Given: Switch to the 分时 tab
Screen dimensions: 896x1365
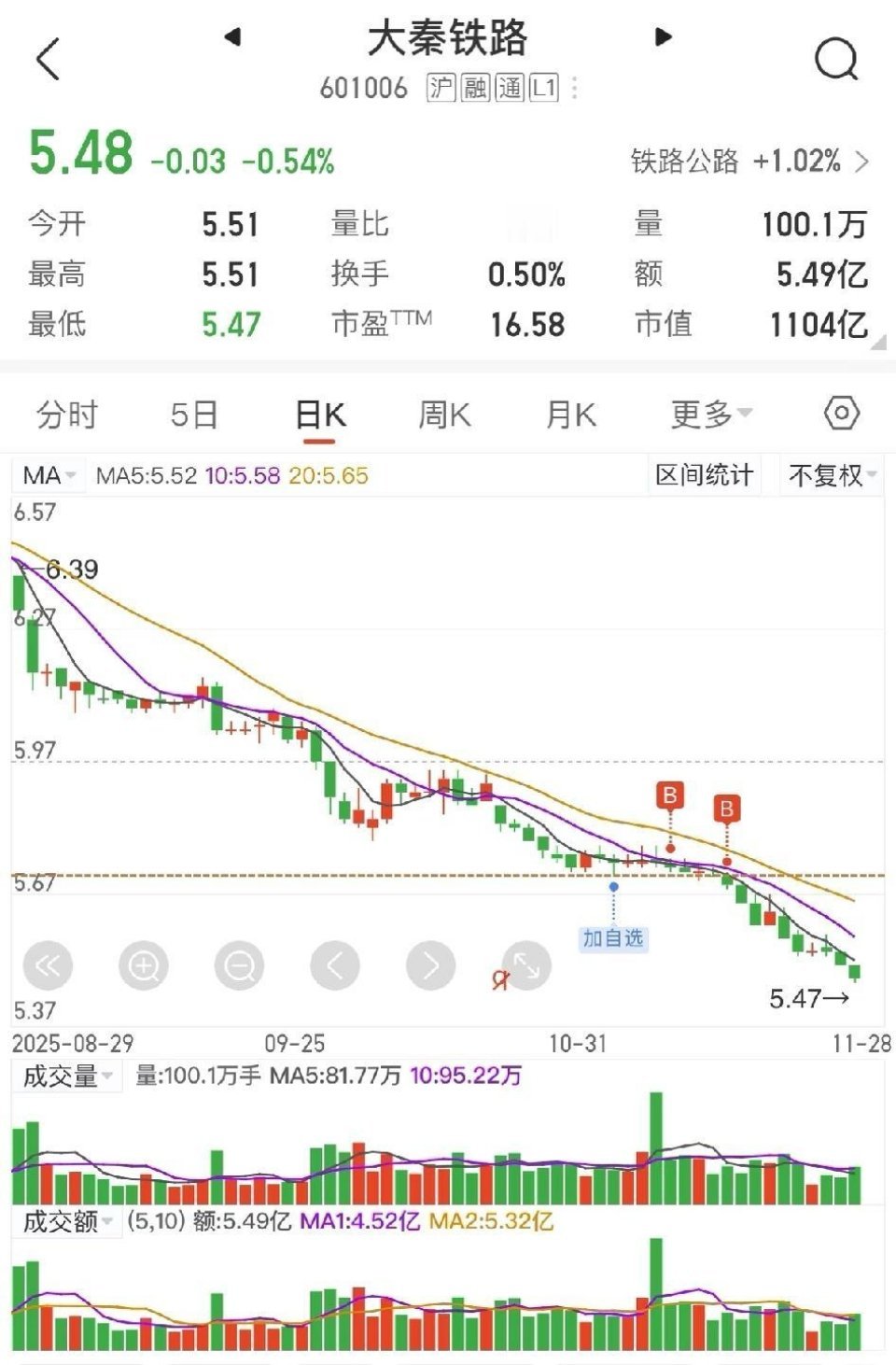Looking at the screenshot, I should tap(65, 415).
